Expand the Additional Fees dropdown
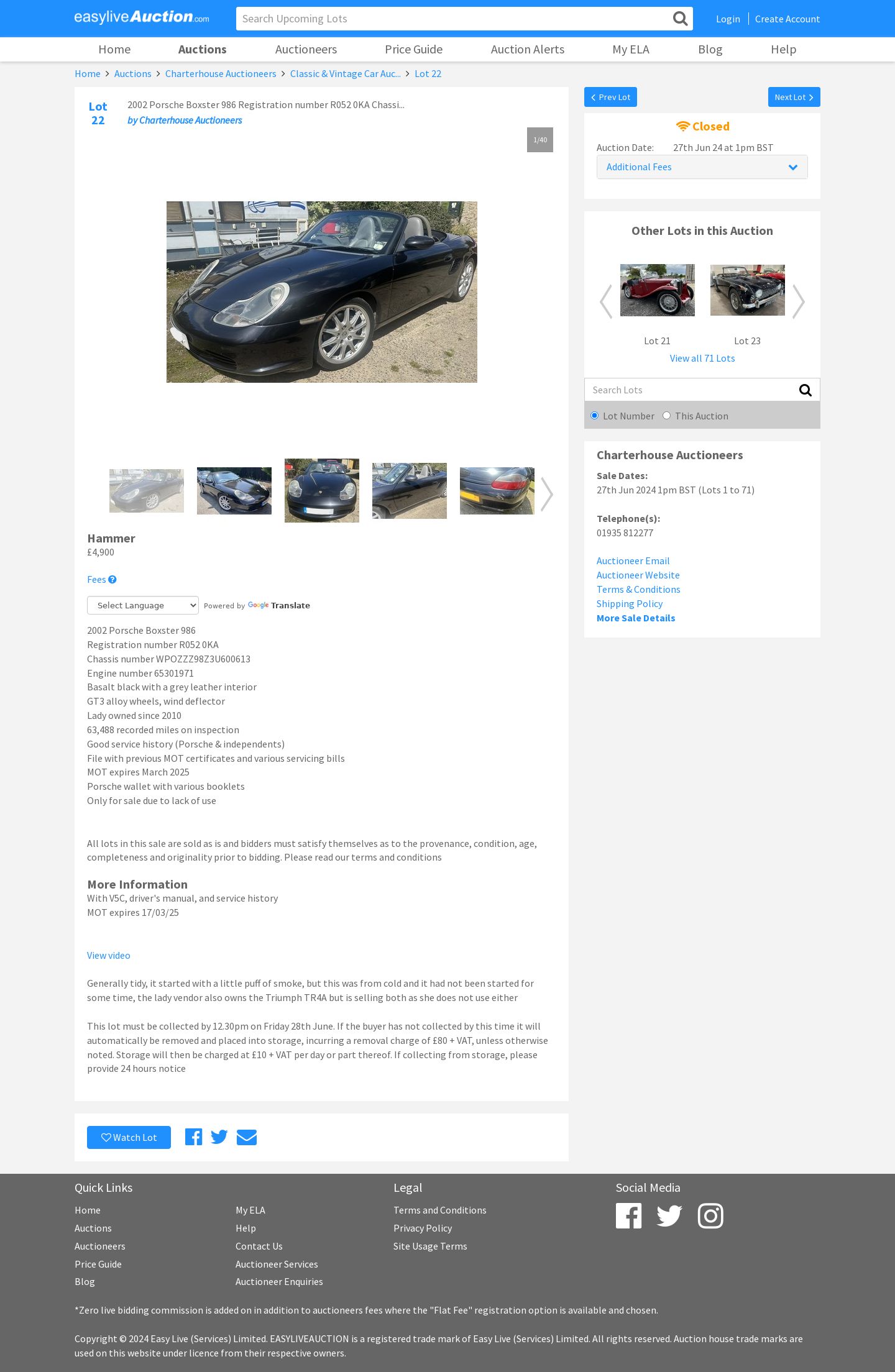 coord(702,167)
